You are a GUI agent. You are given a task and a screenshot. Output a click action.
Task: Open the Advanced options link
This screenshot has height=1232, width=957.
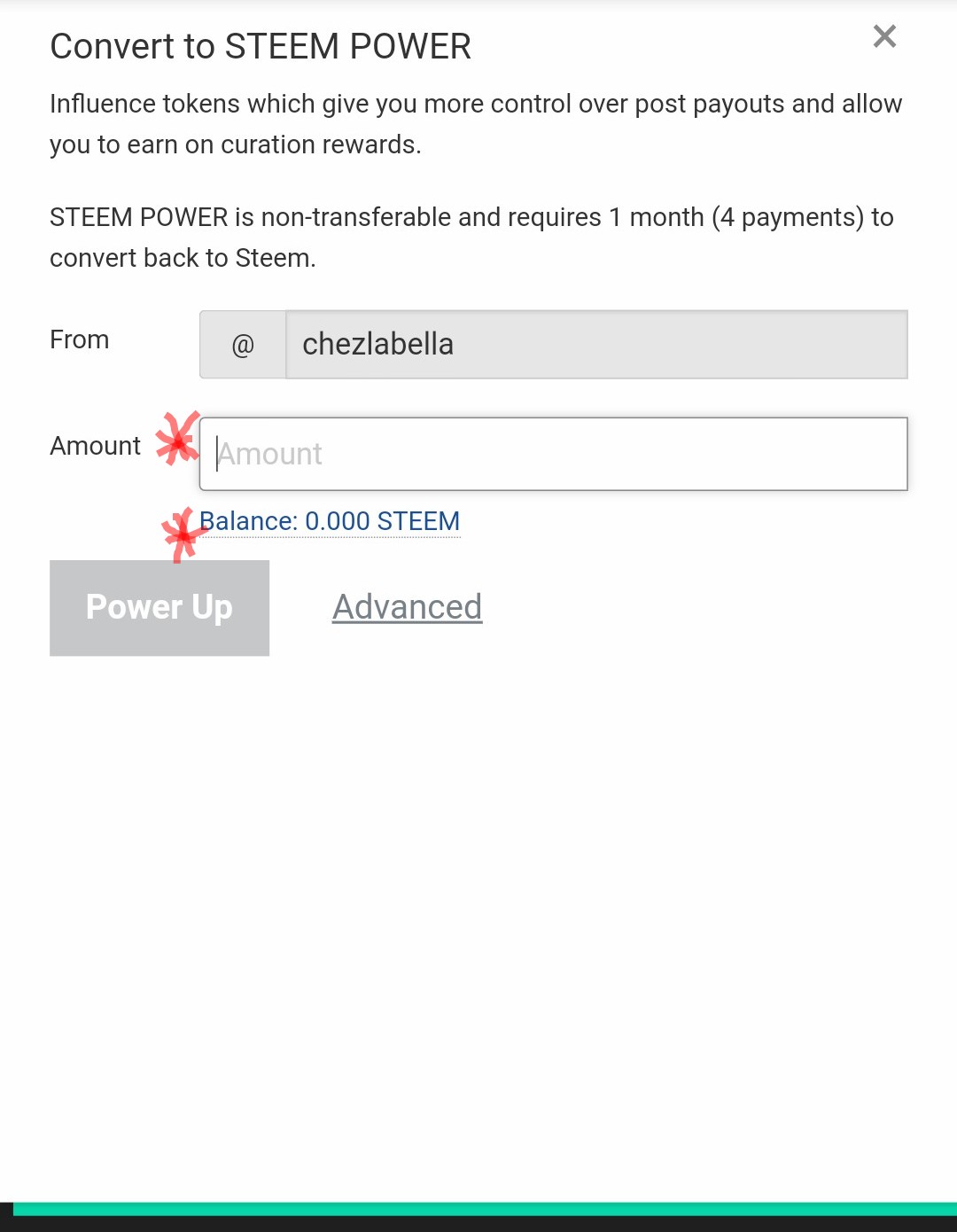pos(407,607)
